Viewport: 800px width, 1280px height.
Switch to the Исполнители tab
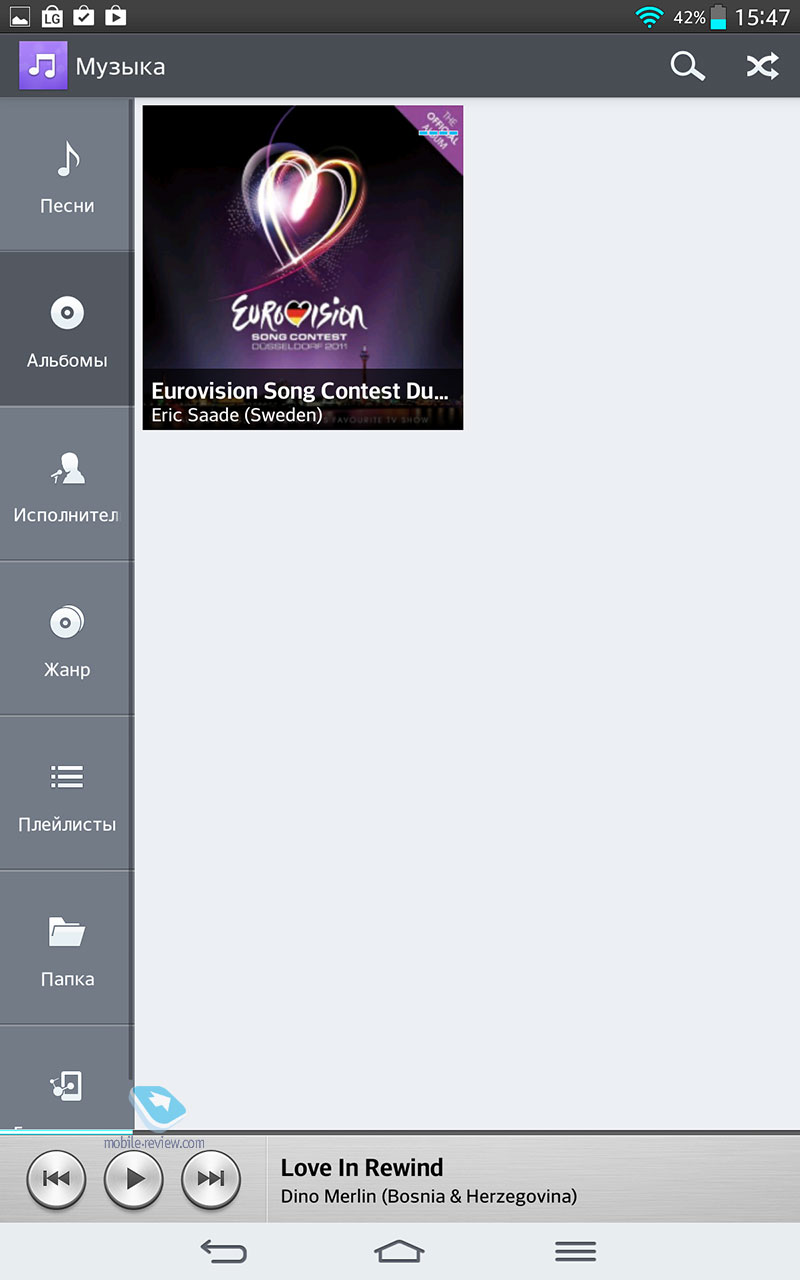[66, 484]
